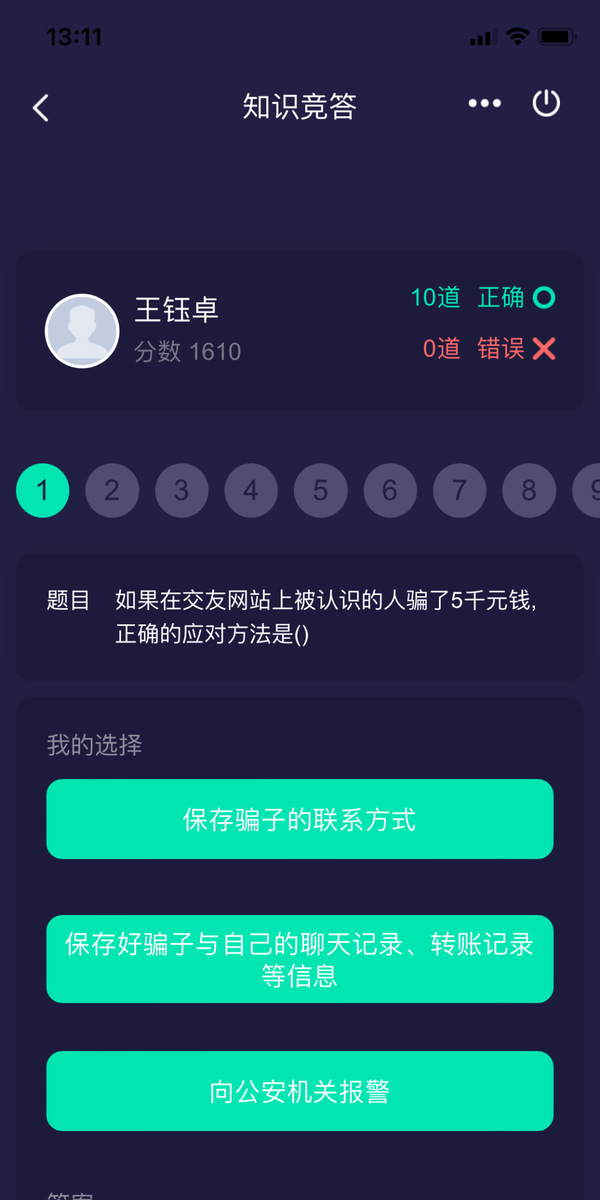Select 向公安机关报警 option

click(300, 1091)
